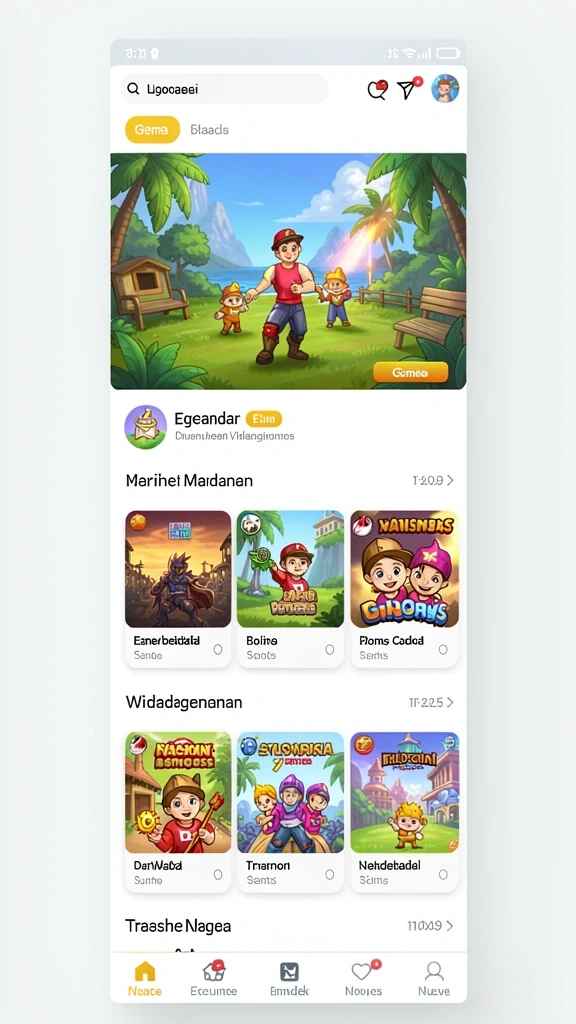Expand the Marihet Mardanan section via its chevron
This screenshot has width=576, height=1024.
[449, 481]
